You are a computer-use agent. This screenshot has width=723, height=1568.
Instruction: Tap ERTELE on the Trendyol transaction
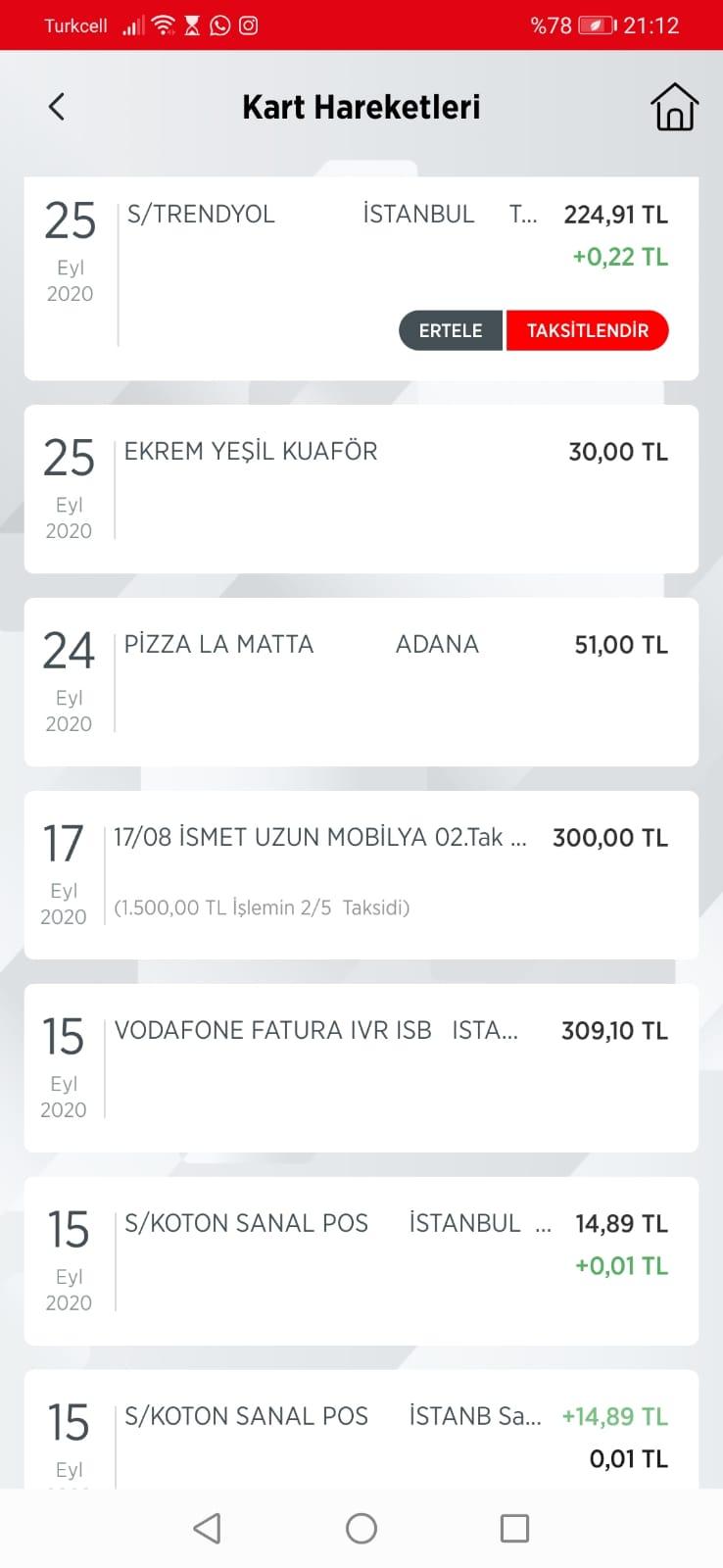click(451, 330)
